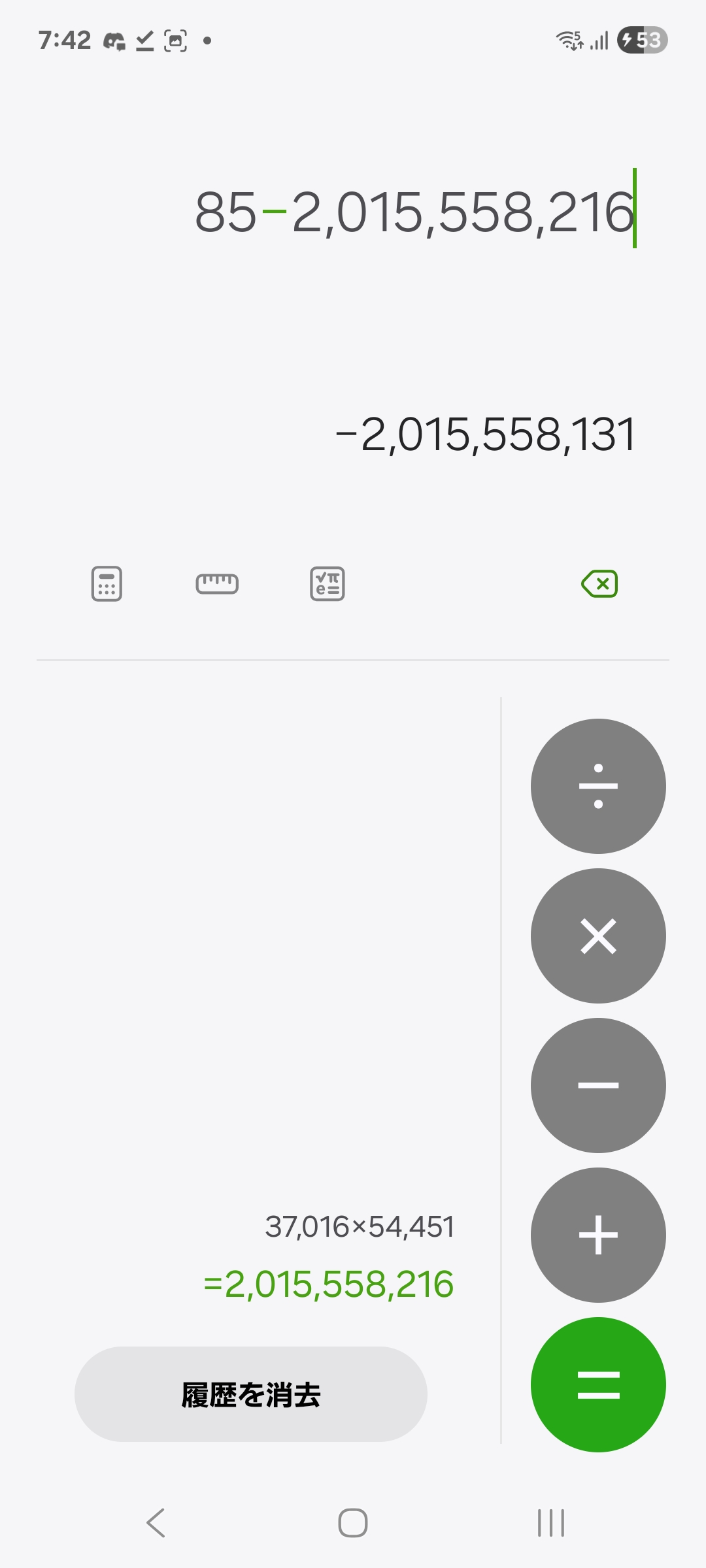Image resolution: width=706 pixels, height=1568 pixels.
Task: Reuse the =2,015,558,216 history result
Action: pyautogui.click(x=329, y=1284)
